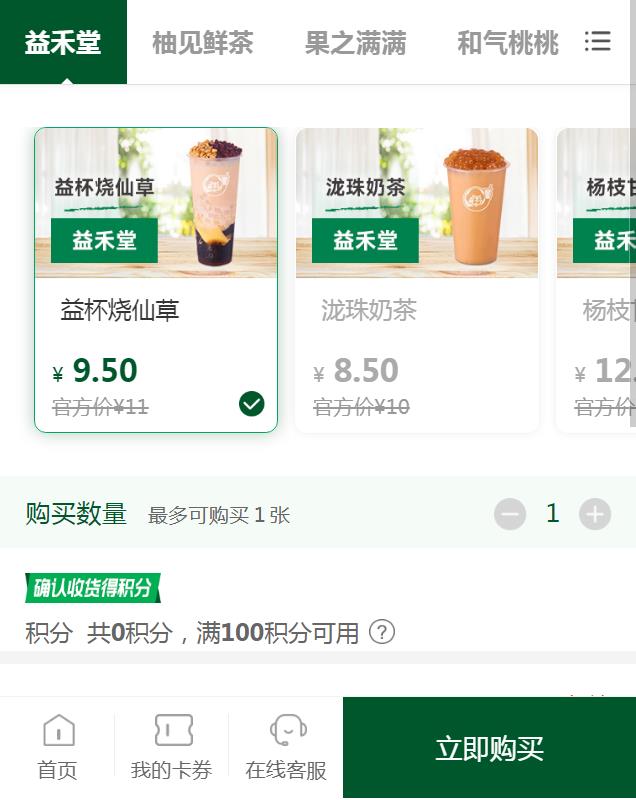Image resolution: width=636 pixels, height=800 pixels.
Task: Switch to the 柚见鲜茶 tab
Action: point(202,42)
